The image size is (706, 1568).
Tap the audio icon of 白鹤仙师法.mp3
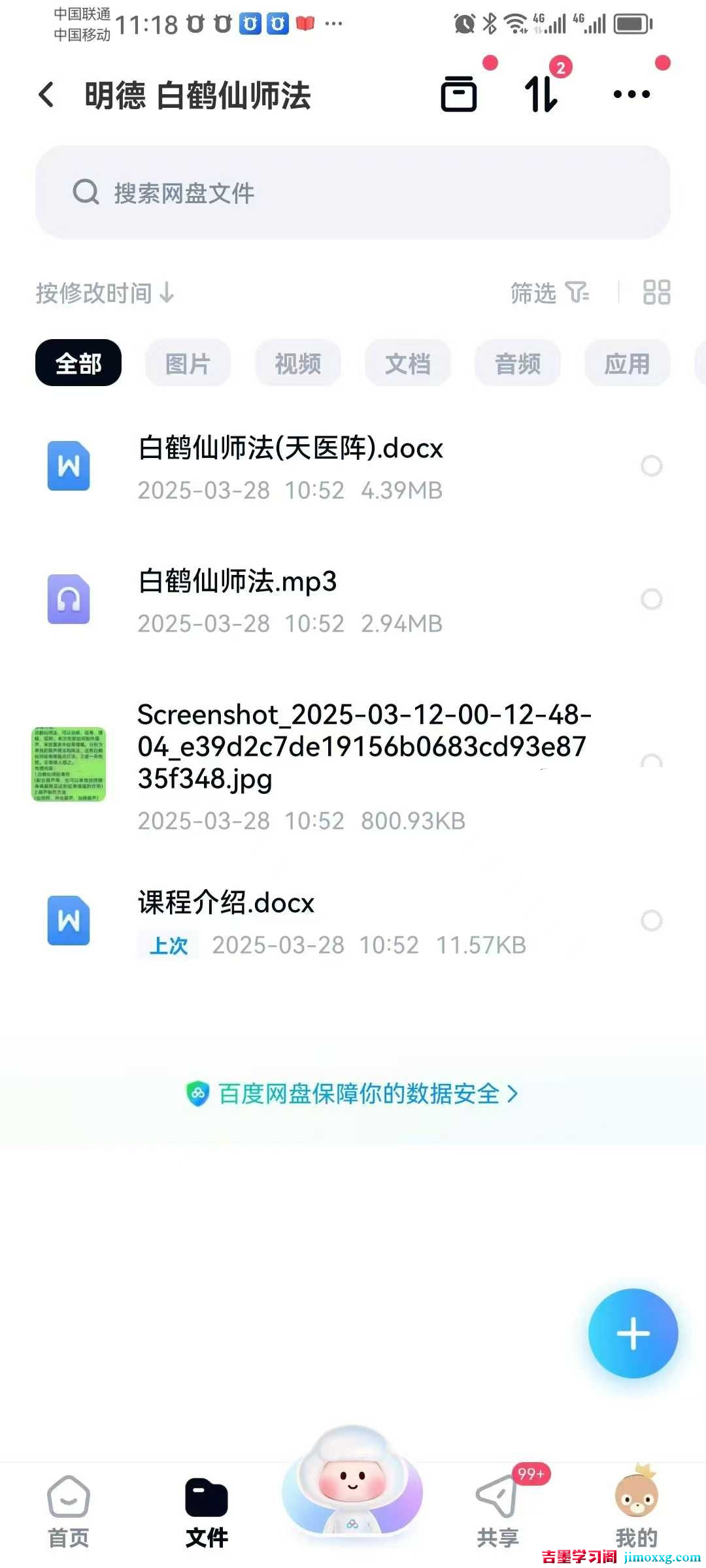68,599
